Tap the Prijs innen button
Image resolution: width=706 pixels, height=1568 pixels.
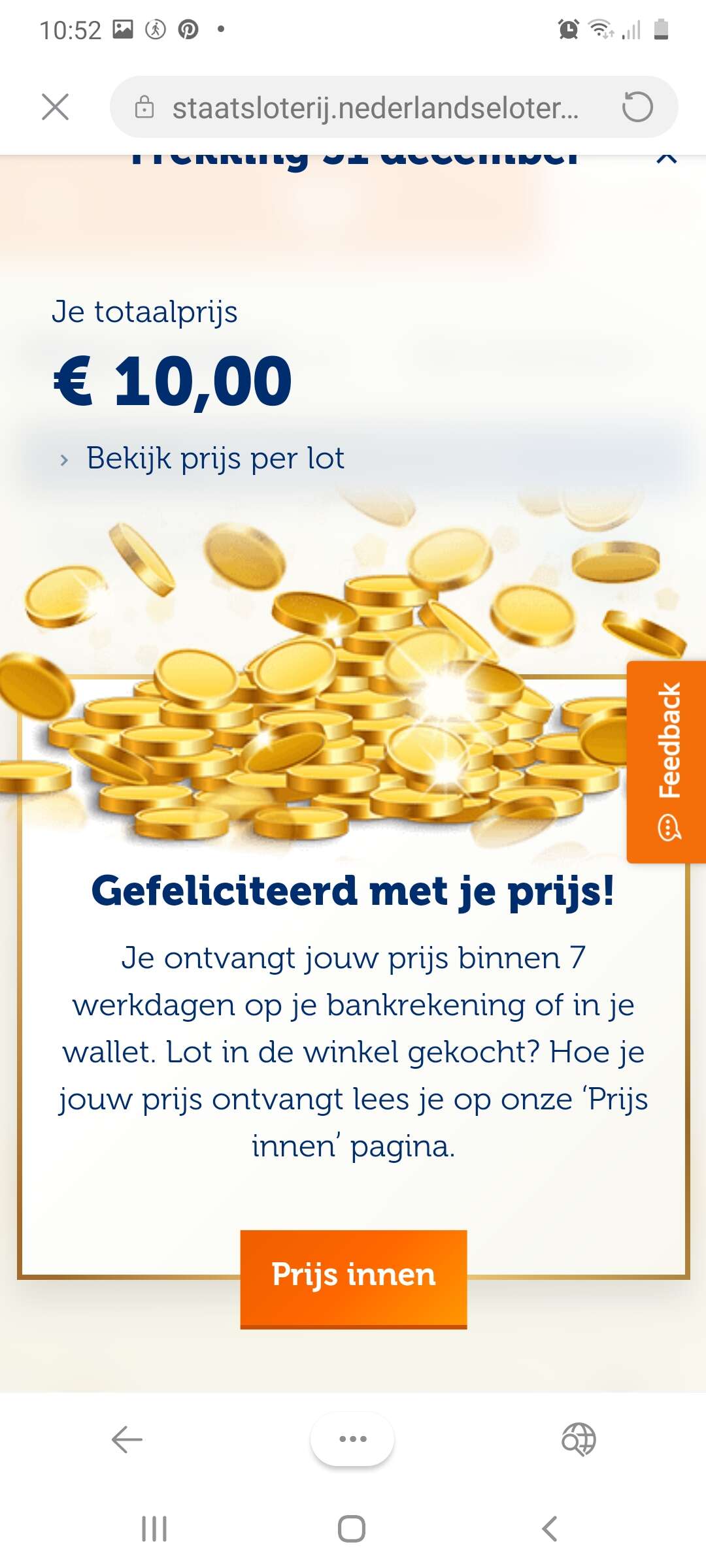354,1279
